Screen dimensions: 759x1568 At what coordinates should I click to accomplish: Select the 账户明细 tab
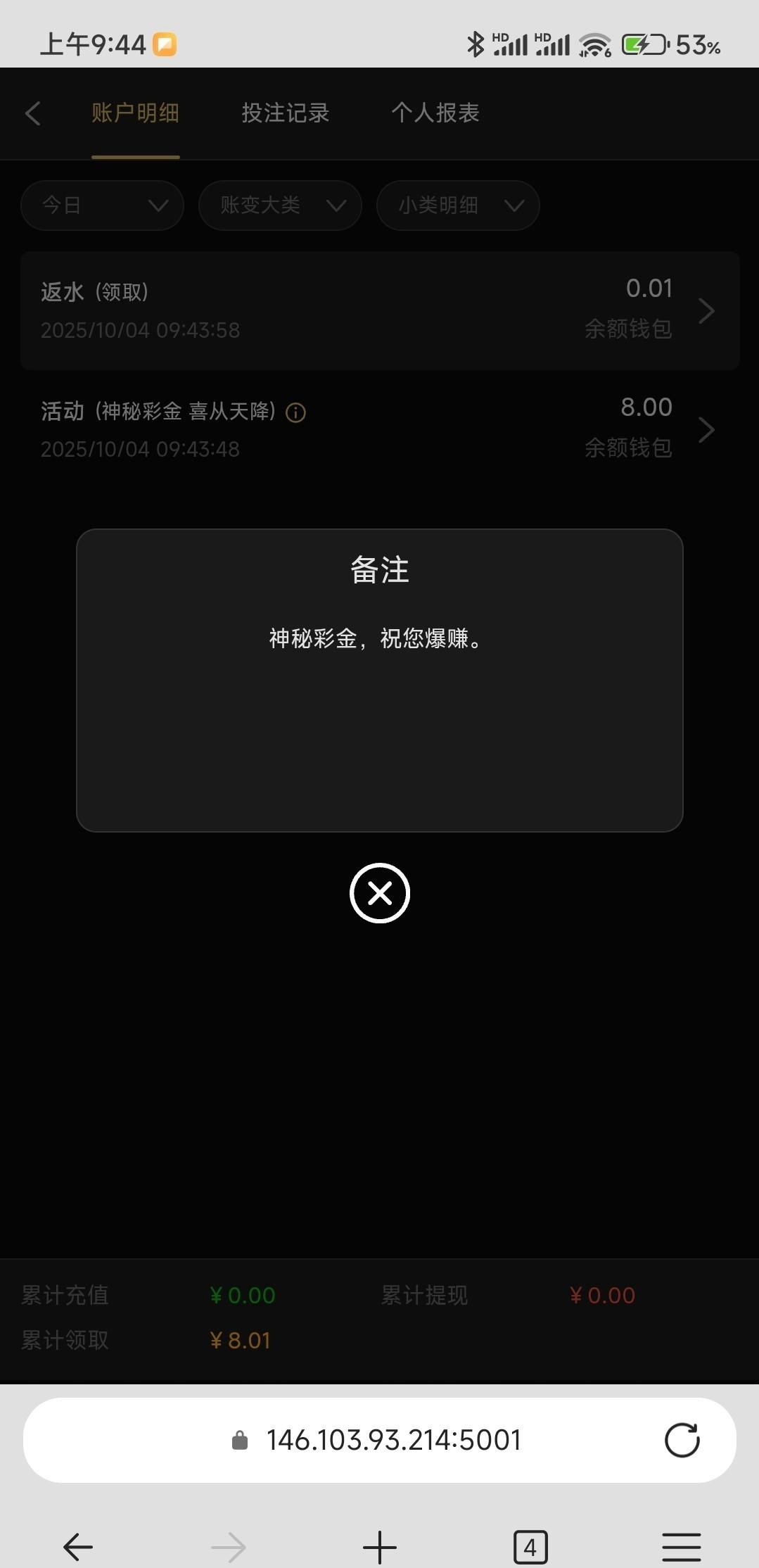click(x=135, y=113)
